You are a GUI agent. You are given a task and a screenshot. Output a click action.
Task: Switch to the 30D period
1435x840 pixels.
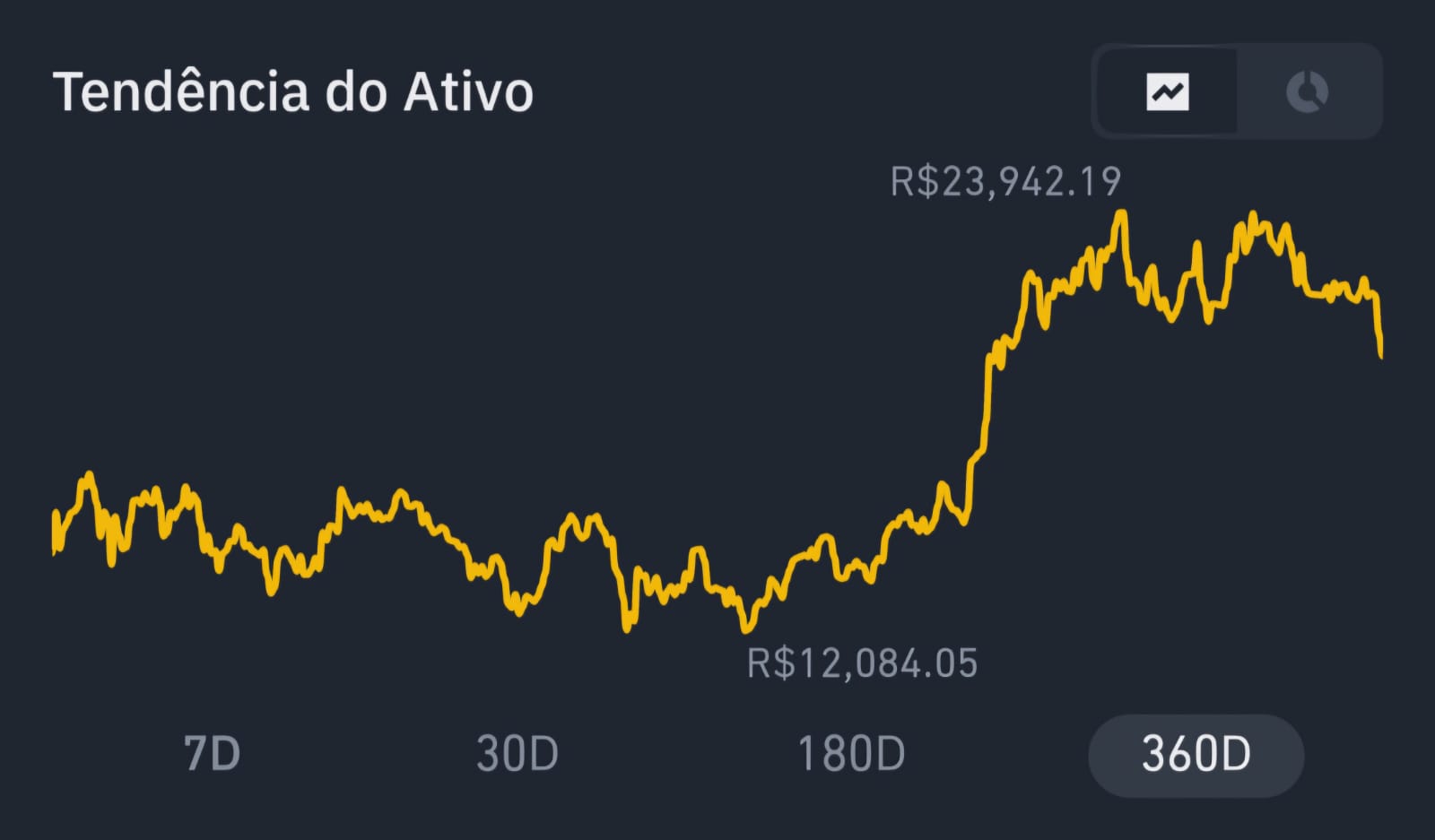(x=517, y=754)
